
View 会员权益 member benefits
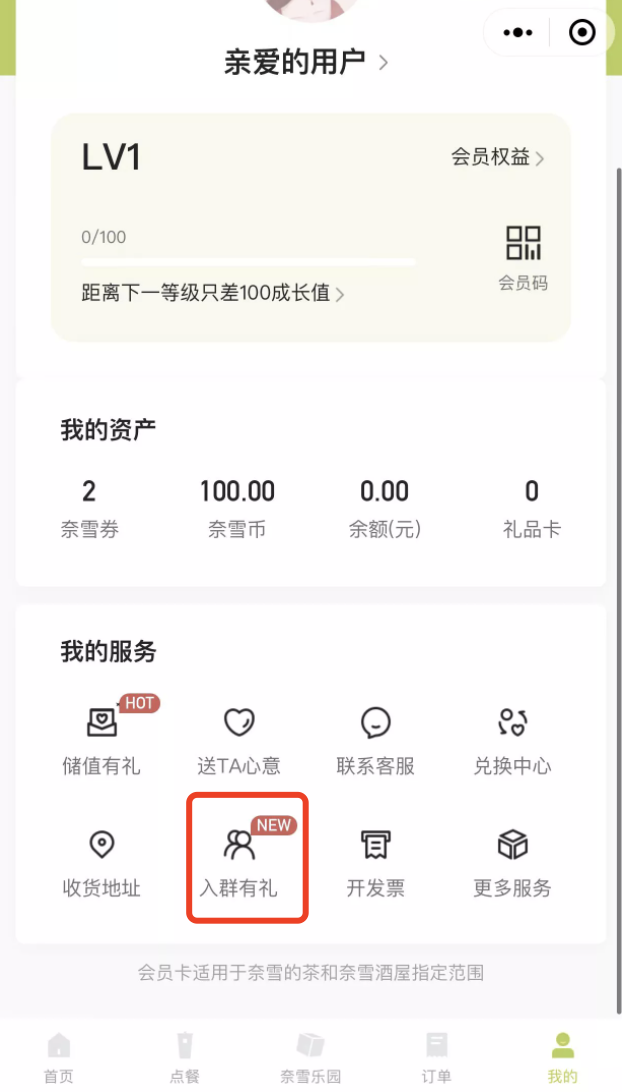pos(497,157)
